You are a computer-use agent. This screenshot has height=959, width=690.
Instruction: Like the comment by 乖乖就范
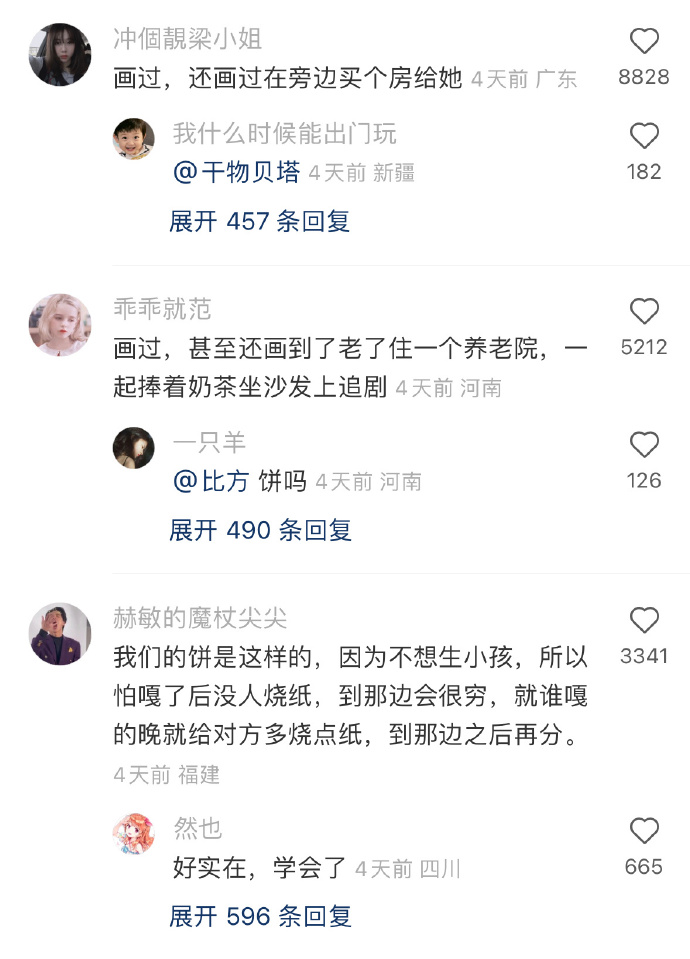(x=644, y=312)
